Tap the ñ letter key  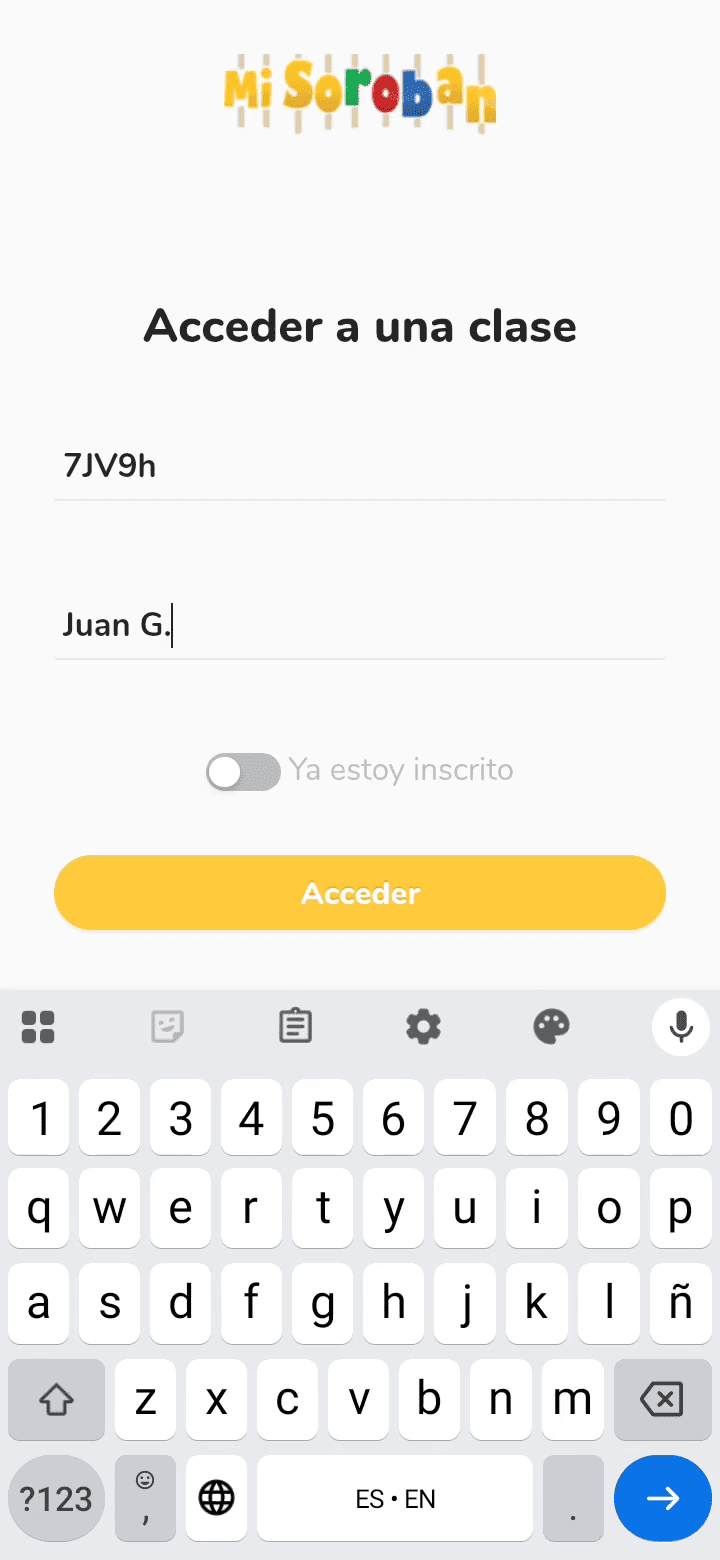pyautogui.click(x=680, y=1304)
